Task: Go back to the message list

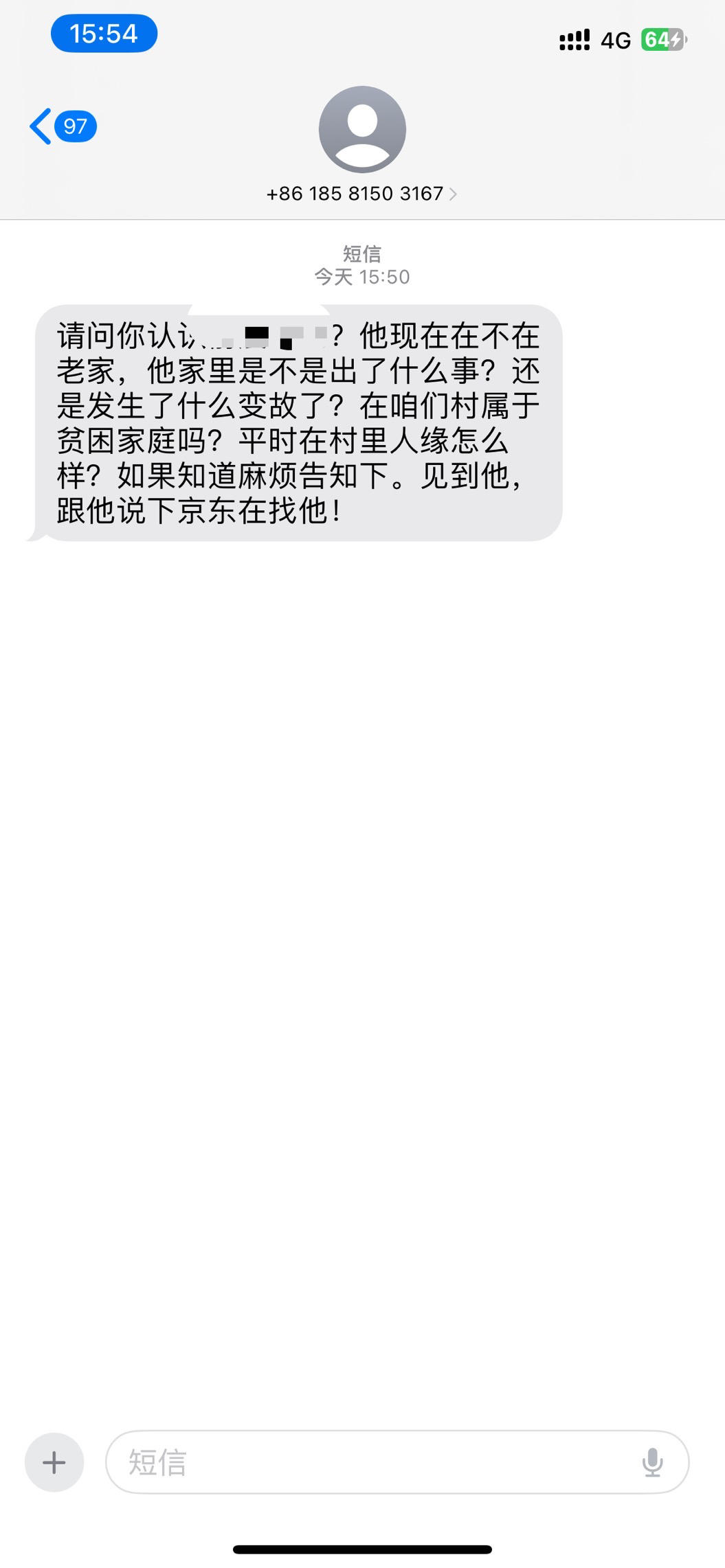Action: 62,126
